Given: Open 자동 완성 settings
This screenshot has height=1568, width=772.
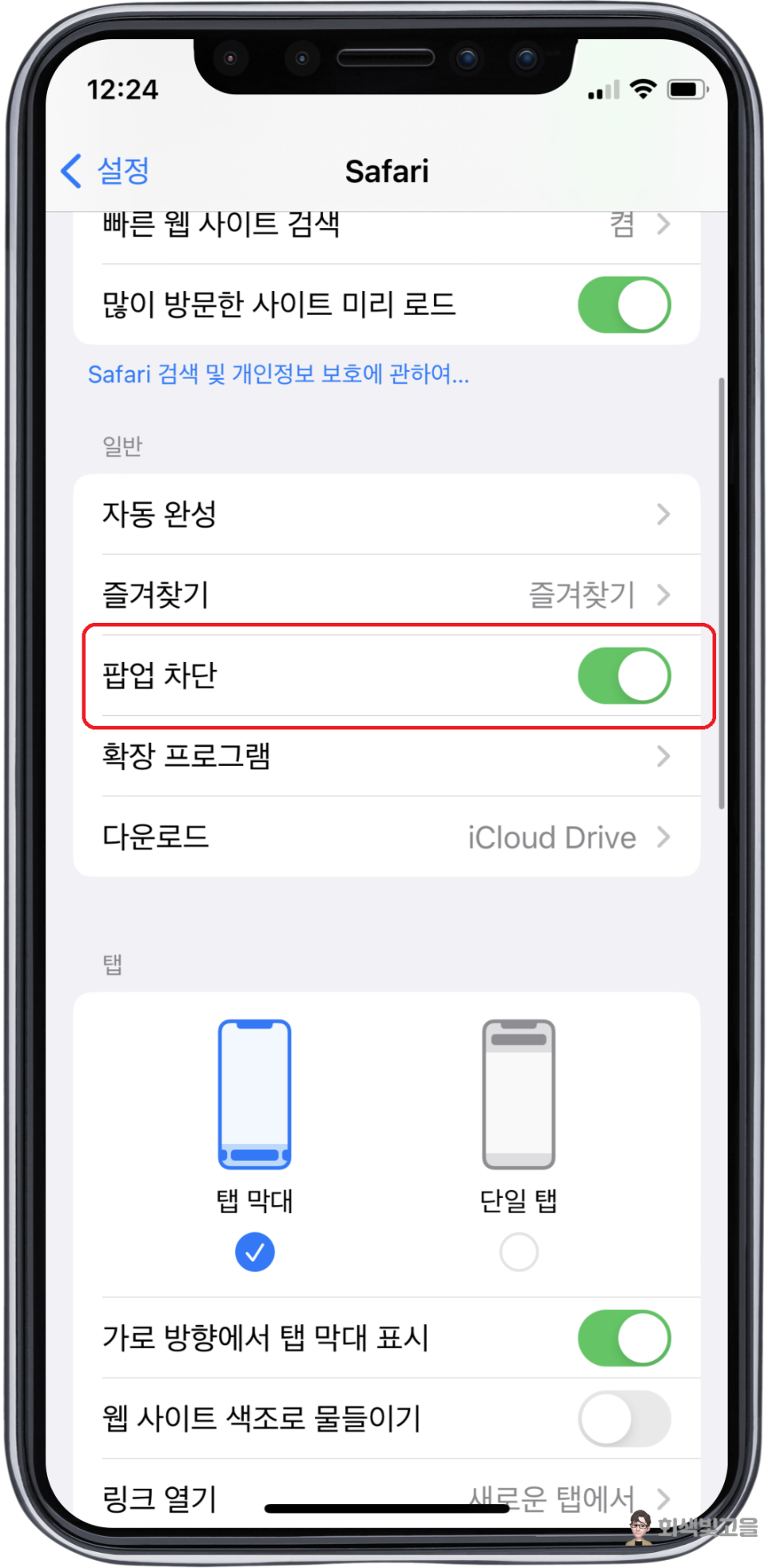Looking at the screenshot, I should point(387,513).
